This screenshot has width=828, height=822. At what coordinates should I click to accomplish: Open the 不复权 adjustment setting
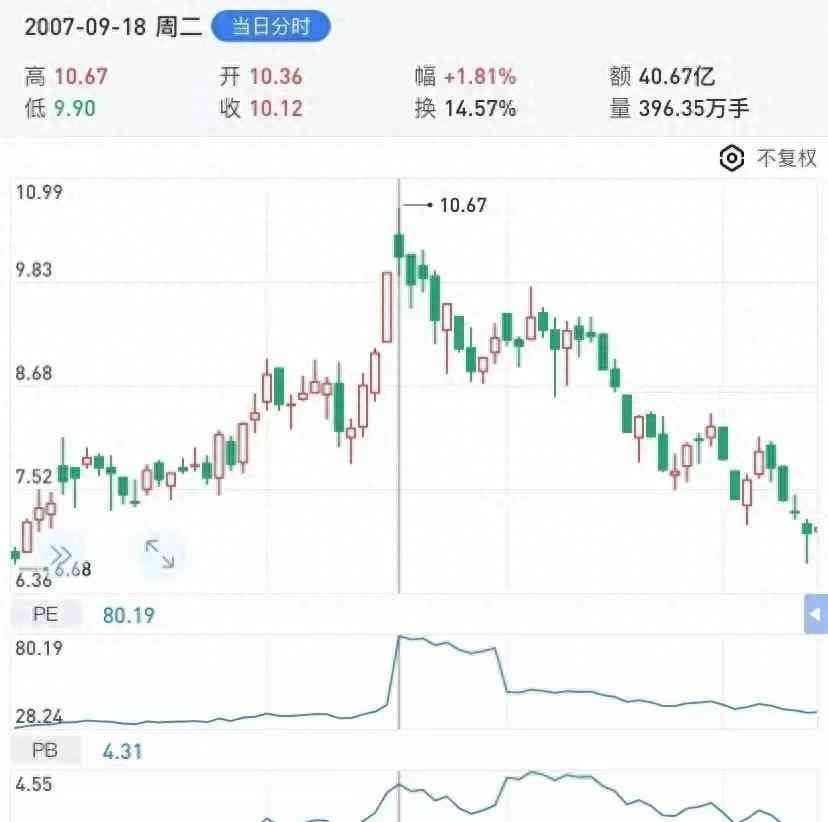[769, 158]
